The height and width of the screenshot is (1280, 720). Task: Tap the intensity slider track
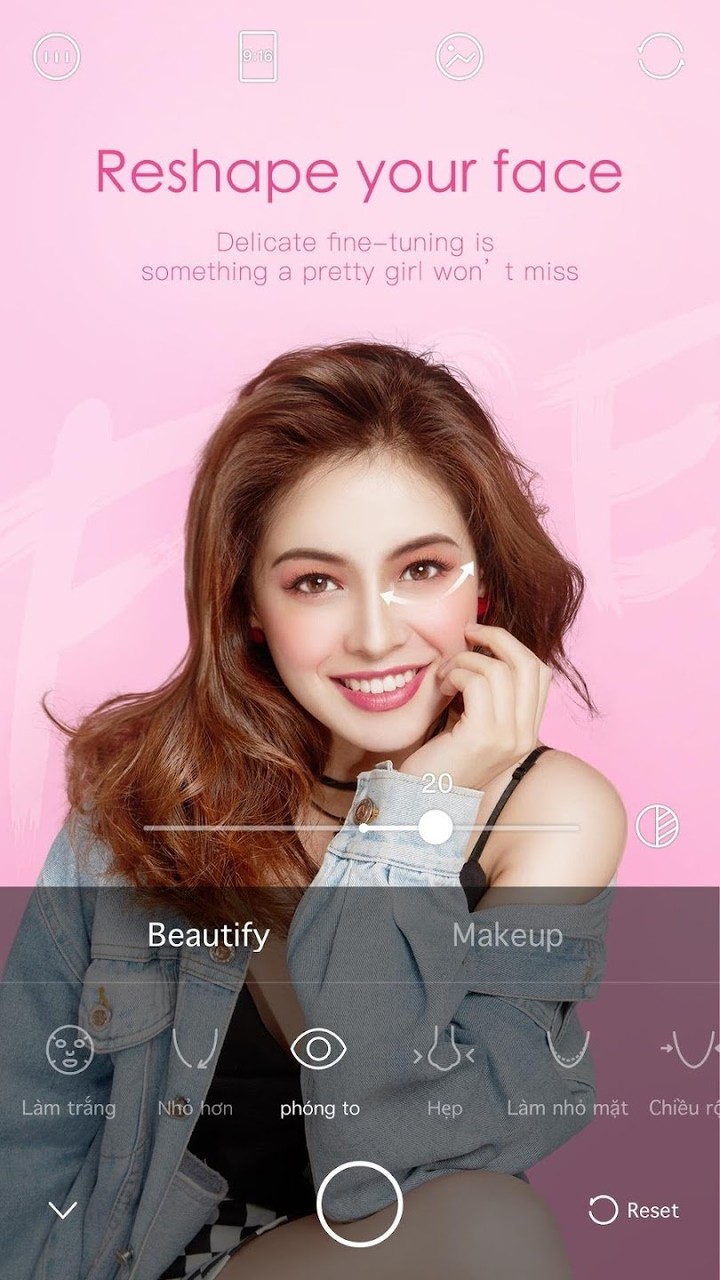tap(250, 828)
